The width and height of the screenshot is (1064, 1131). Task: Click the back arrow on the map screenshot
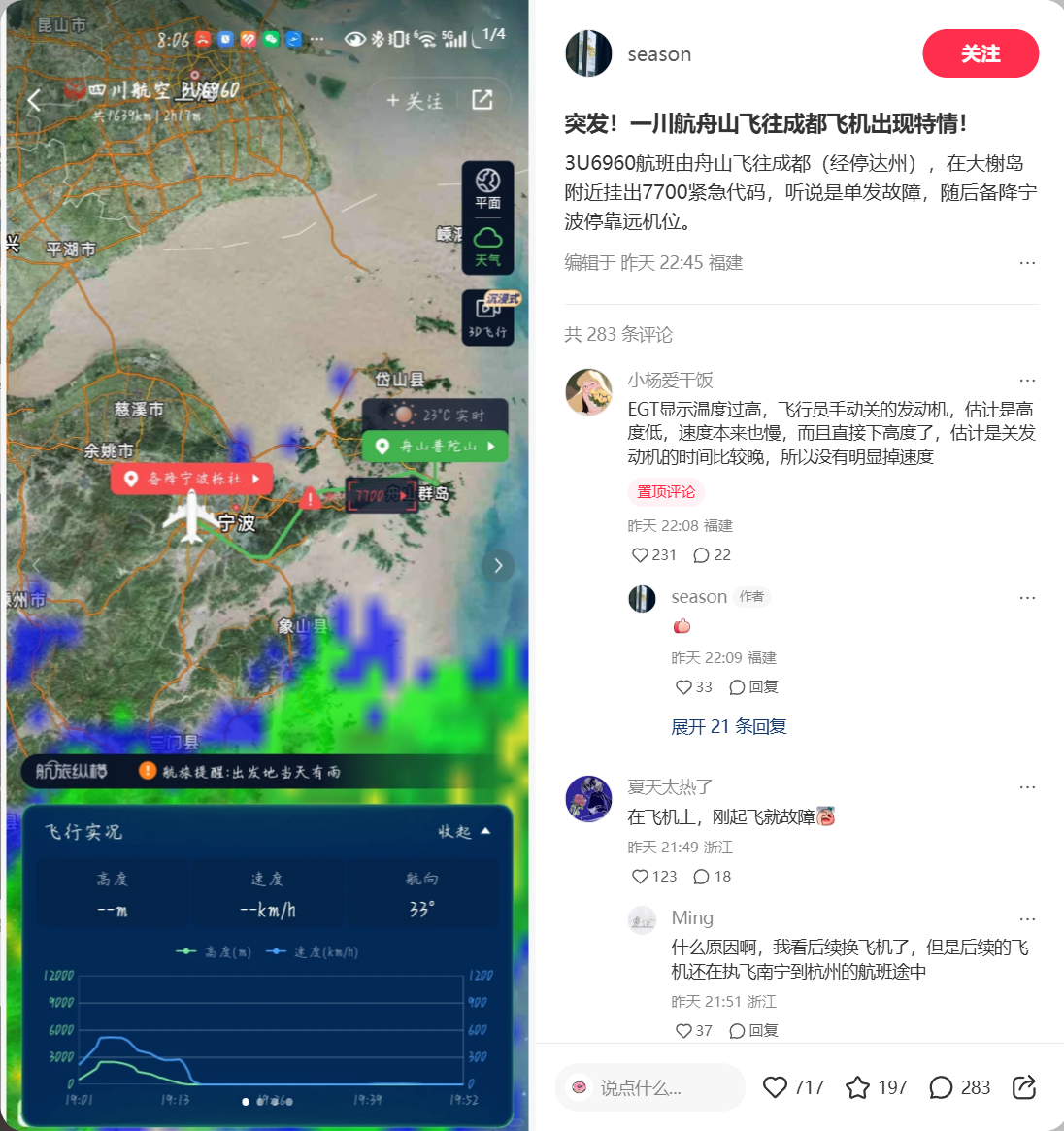(x=32, y=98)
